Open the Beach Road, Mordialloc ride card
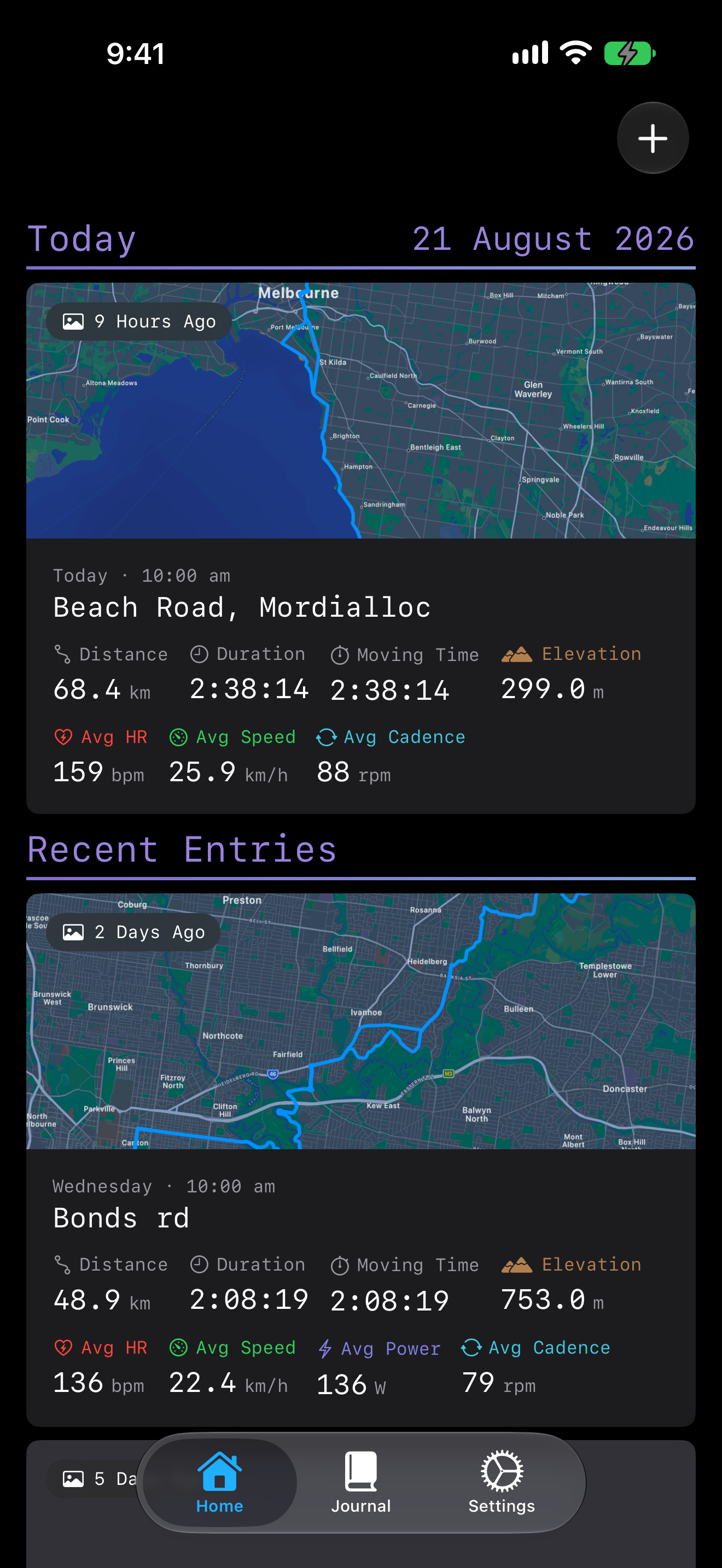This screenshot has width=722, height=1568. (x=361, y=548)
